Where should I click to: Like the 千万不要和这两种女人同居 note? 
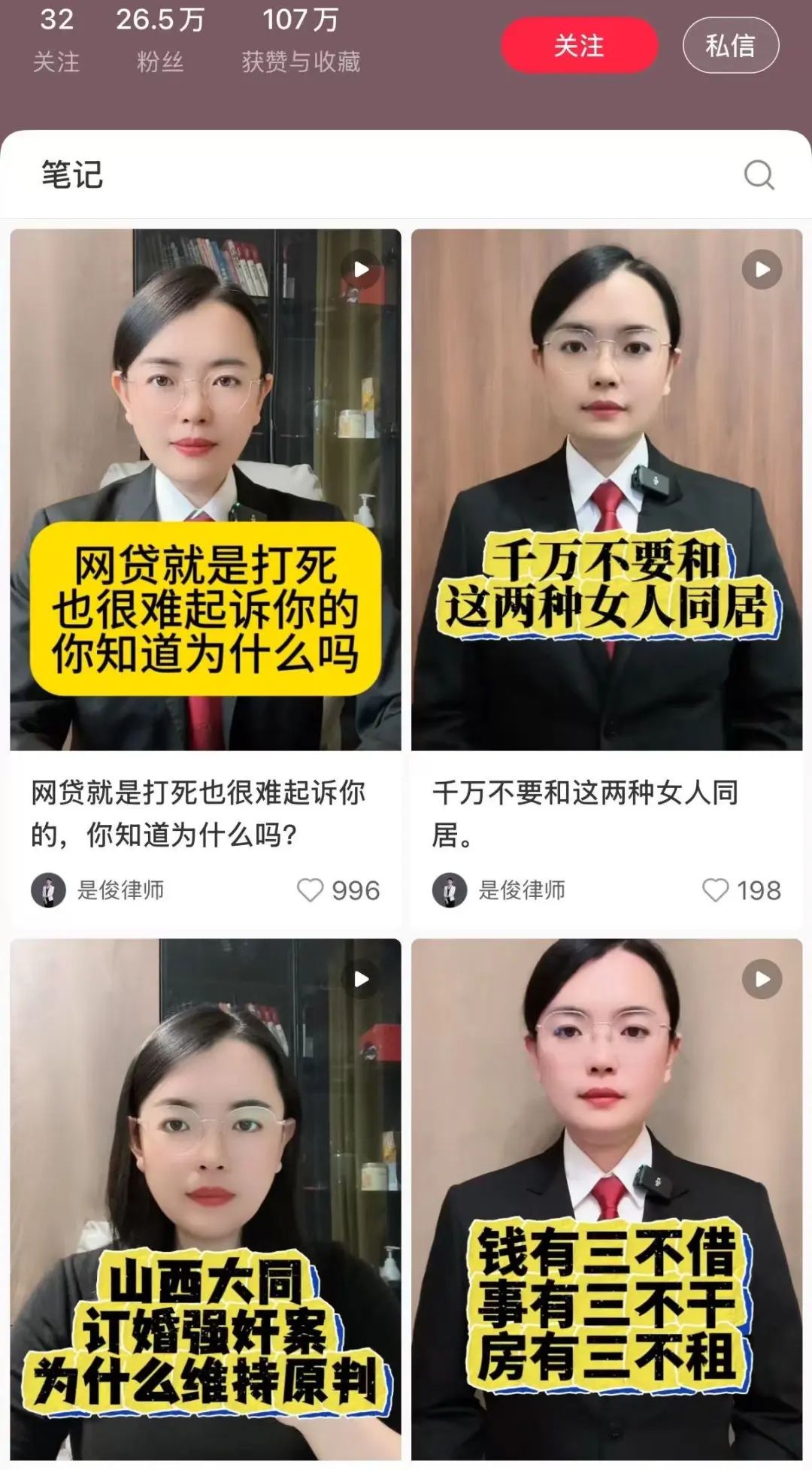[714, 890]
